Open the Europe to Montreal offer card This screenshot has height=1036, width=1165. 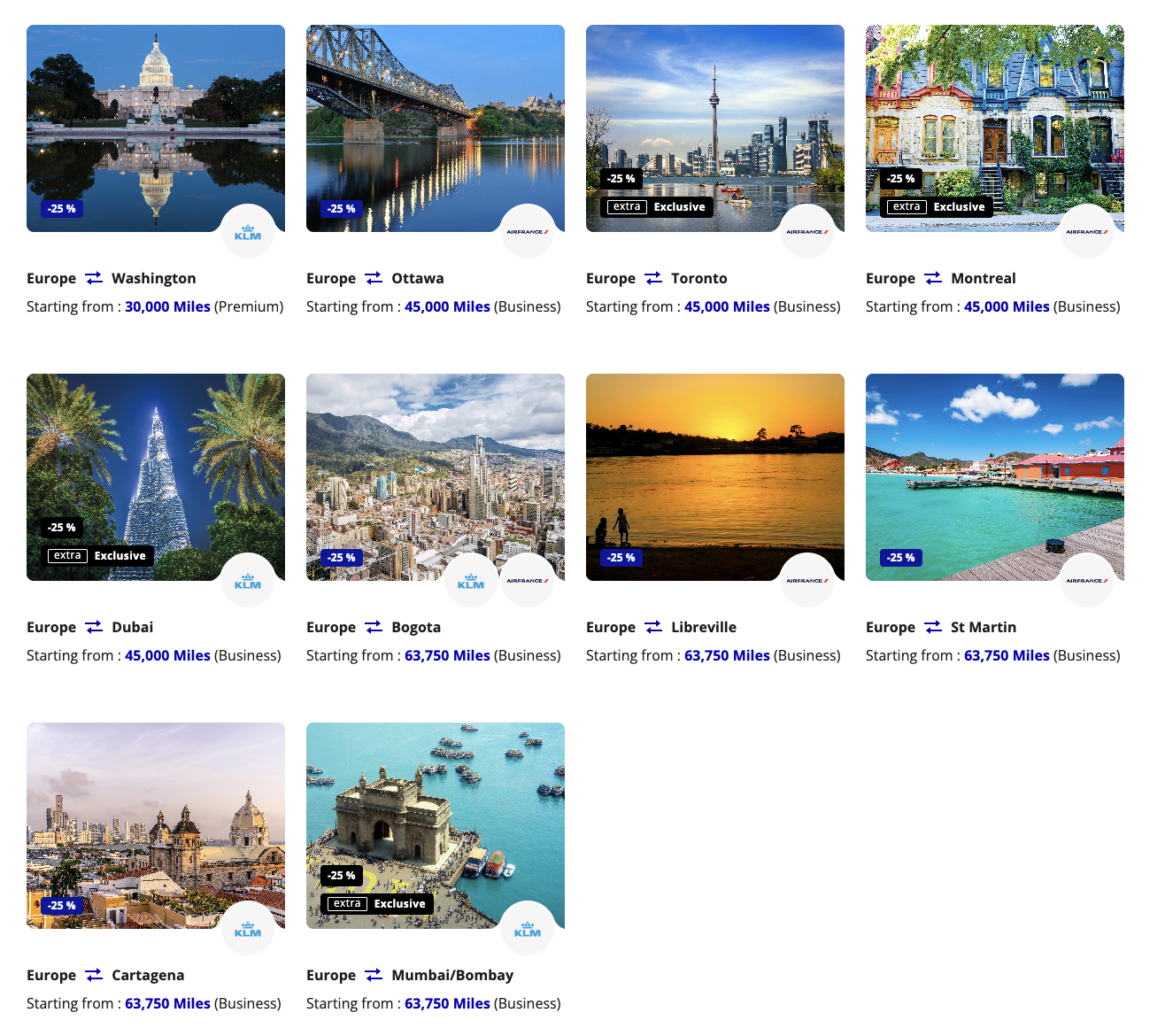[x=994, y=128]
